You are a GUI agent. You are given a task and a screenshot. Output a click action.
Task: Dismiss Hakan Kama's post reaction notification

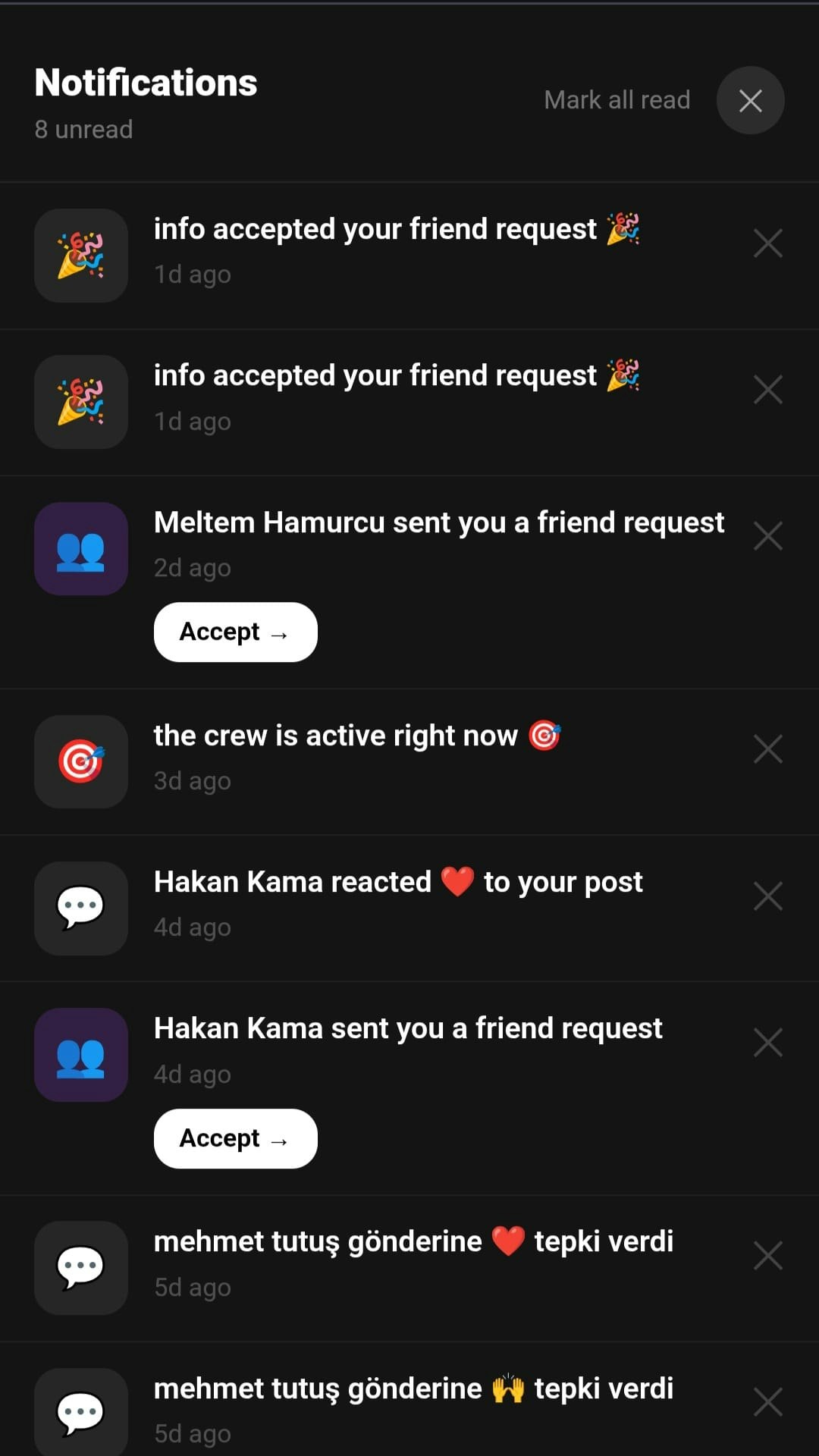pos(767,896)
